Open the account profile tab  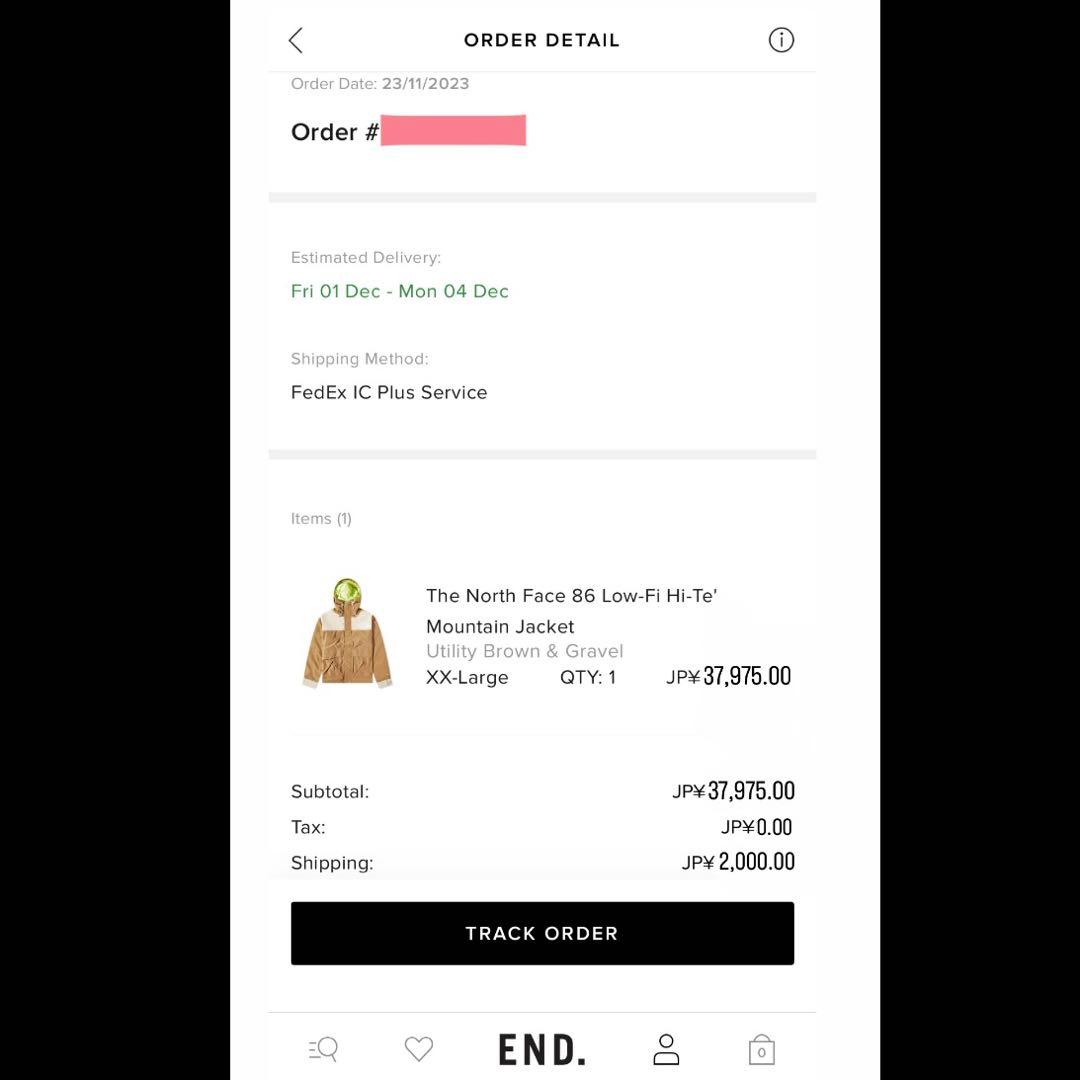pyautogui.click(x=666, y=1049)
